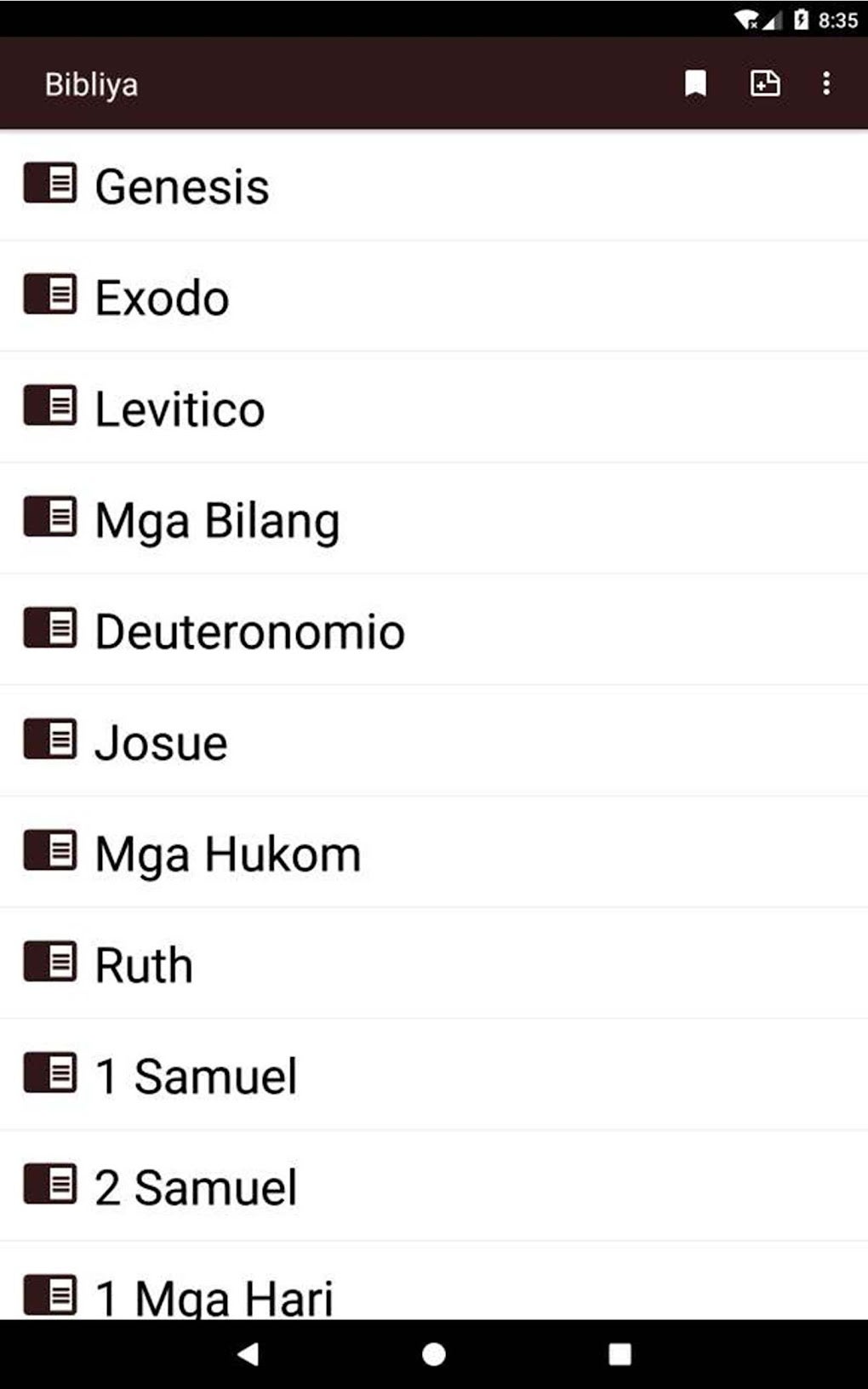This screenshot has height=1389, width=868.
Task: Open the 1 Samuel book entry
Action: pos(196,1075)
